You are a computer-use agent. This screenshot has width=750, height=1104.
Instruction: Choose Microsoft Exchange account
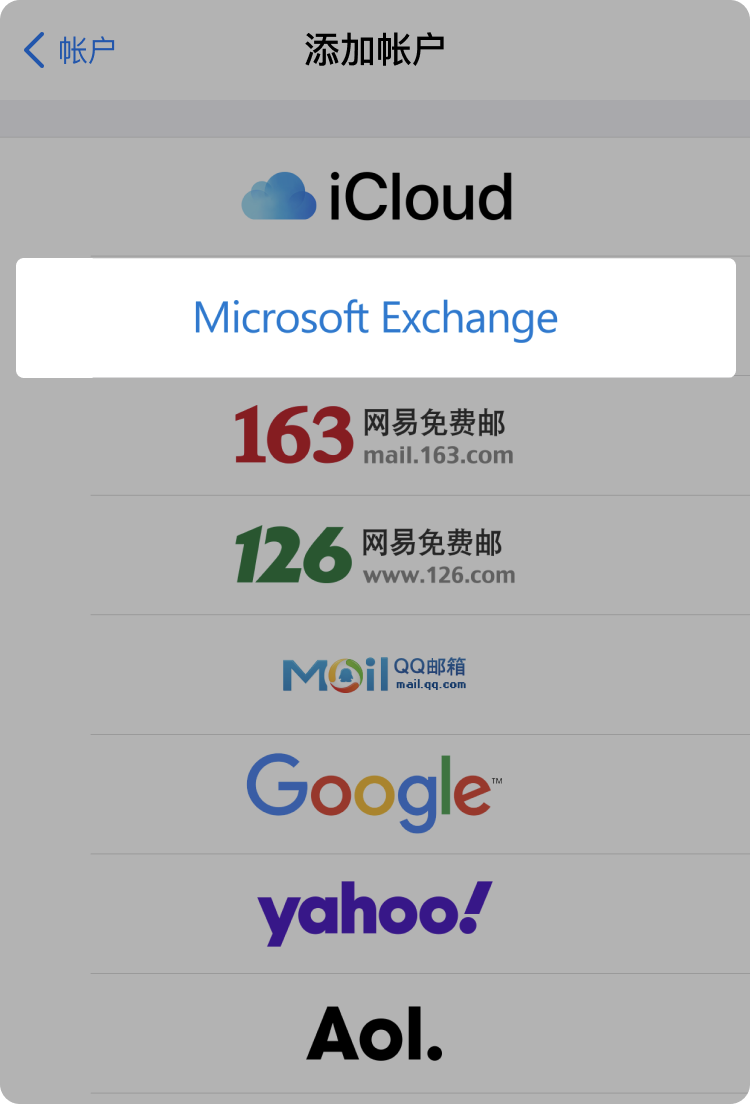[376, 318]
